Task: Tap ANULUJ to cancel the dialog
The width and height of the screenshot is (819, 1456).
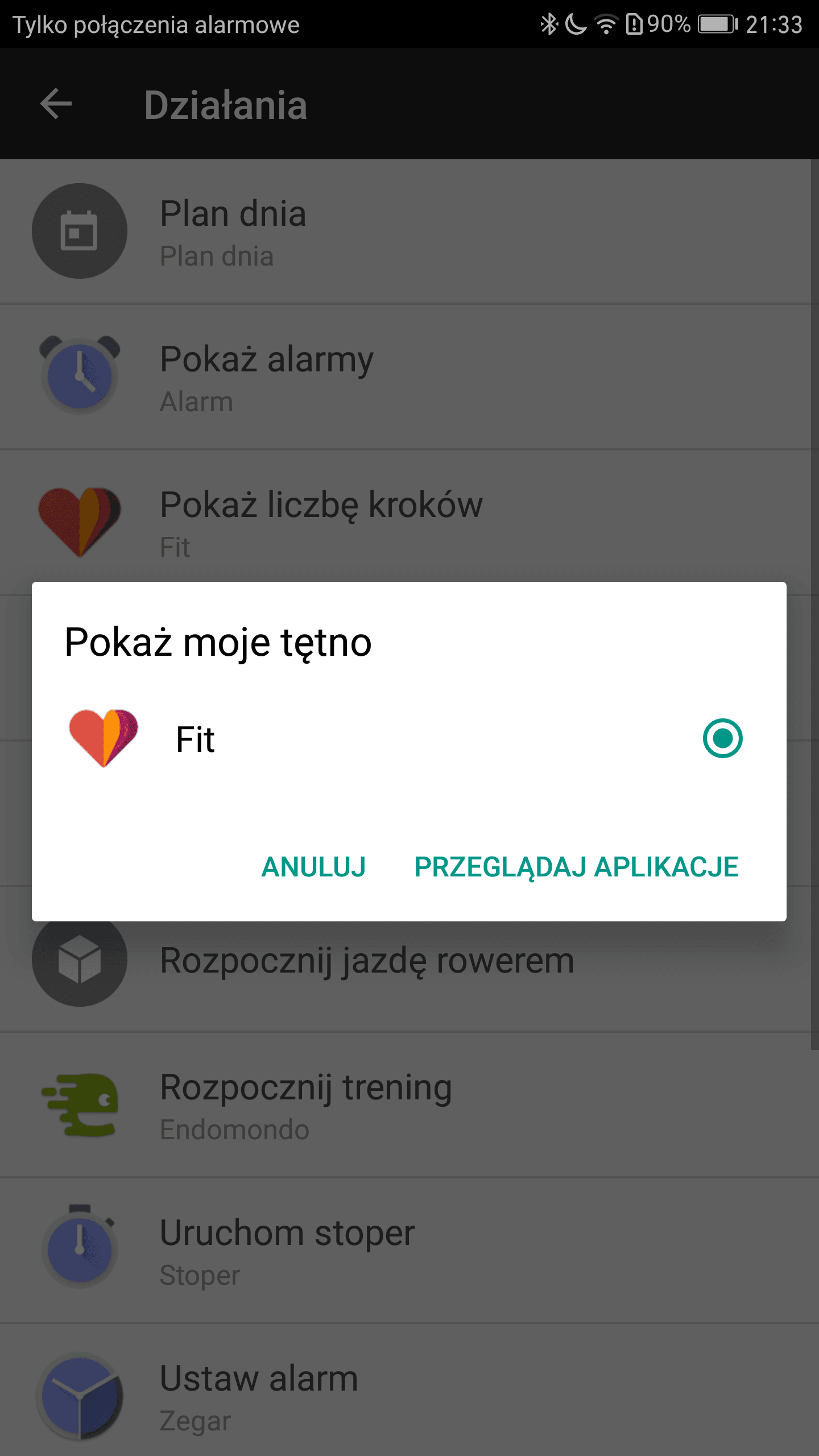Action: (x=313, y=867)
